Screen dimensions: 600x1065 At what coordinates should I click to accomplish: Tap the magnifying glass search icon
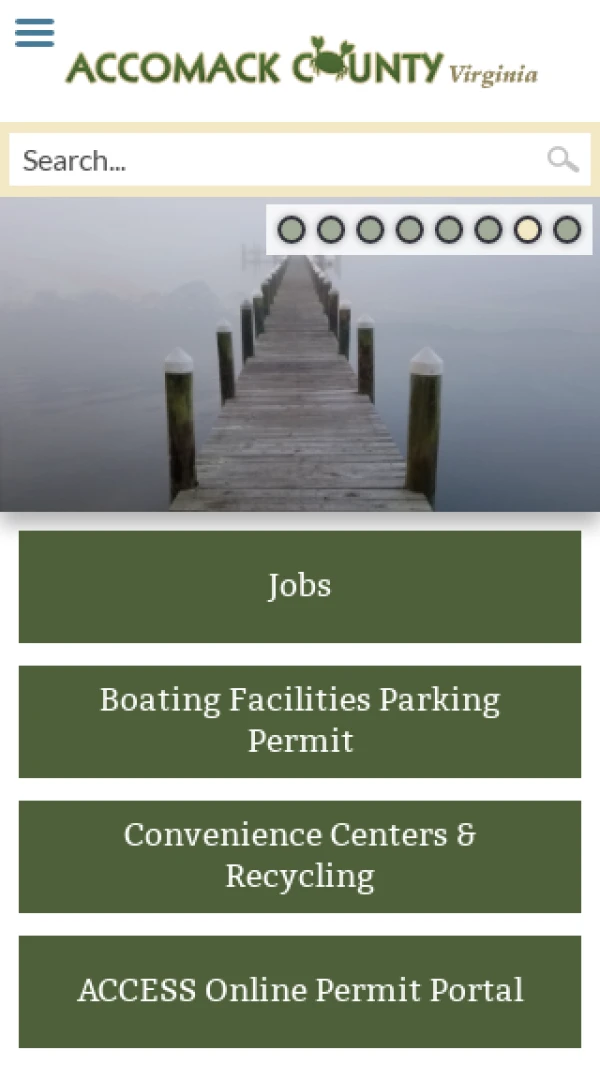[562, 160]
